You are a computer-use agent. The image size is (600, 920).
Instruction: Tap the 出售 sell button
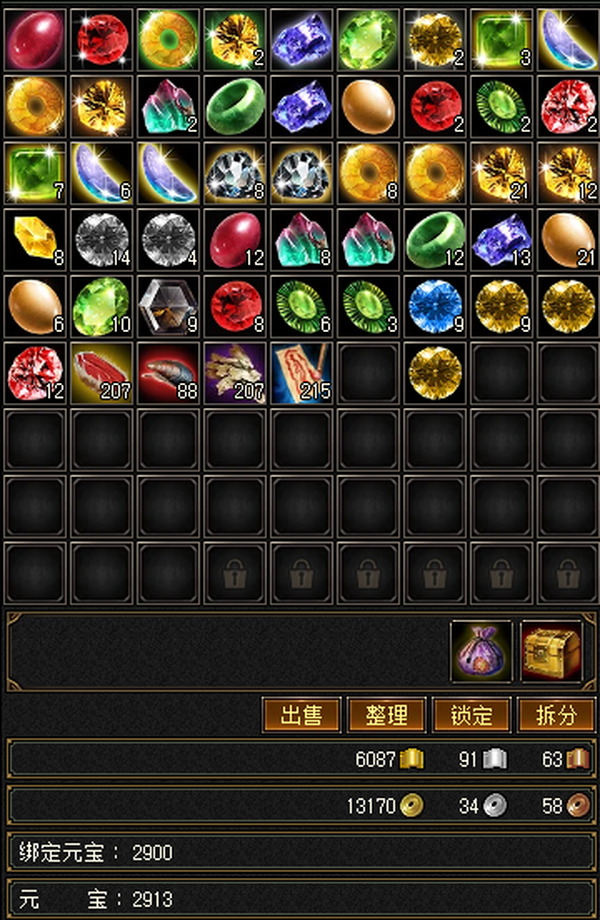click(x=302, y=715)
